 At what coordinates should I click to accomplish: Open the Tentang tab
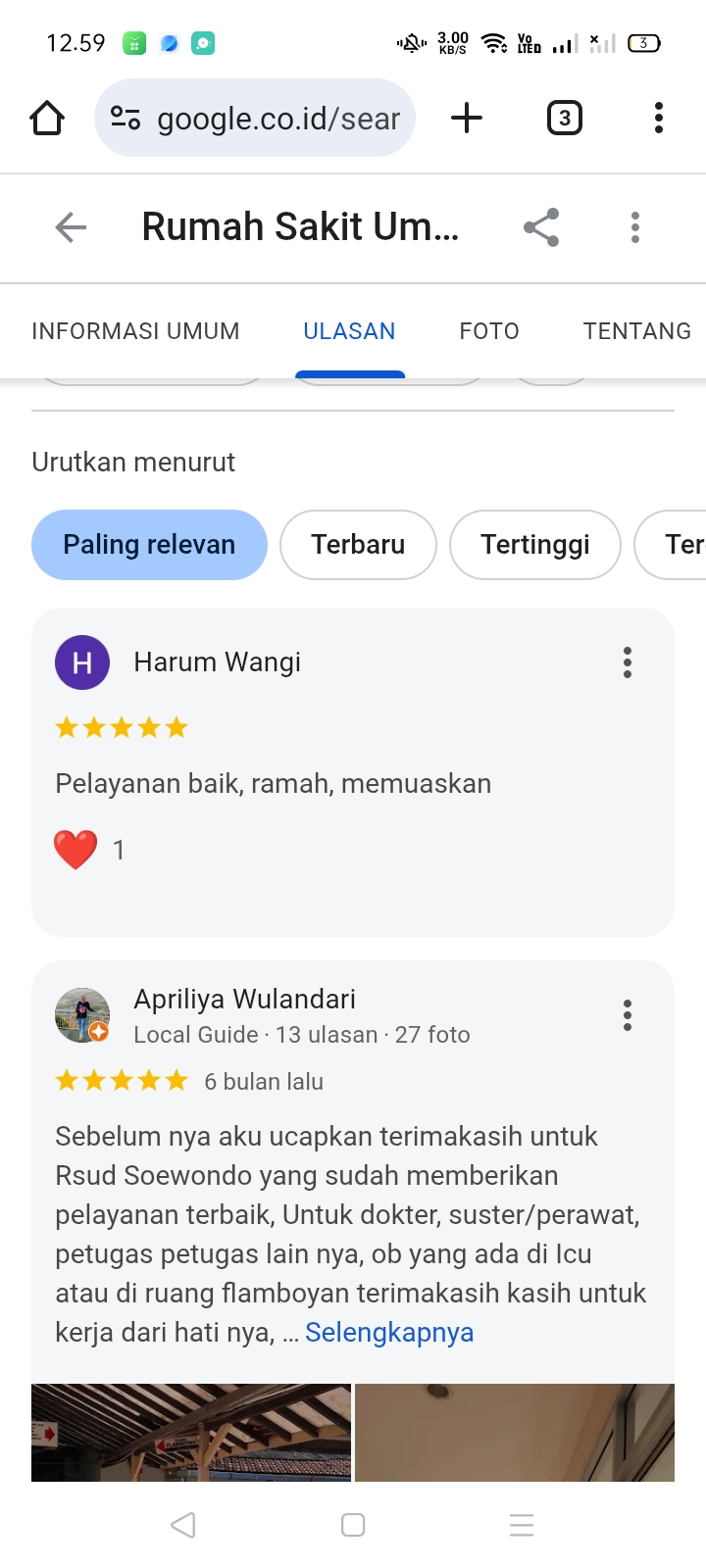tap(637, 331)
